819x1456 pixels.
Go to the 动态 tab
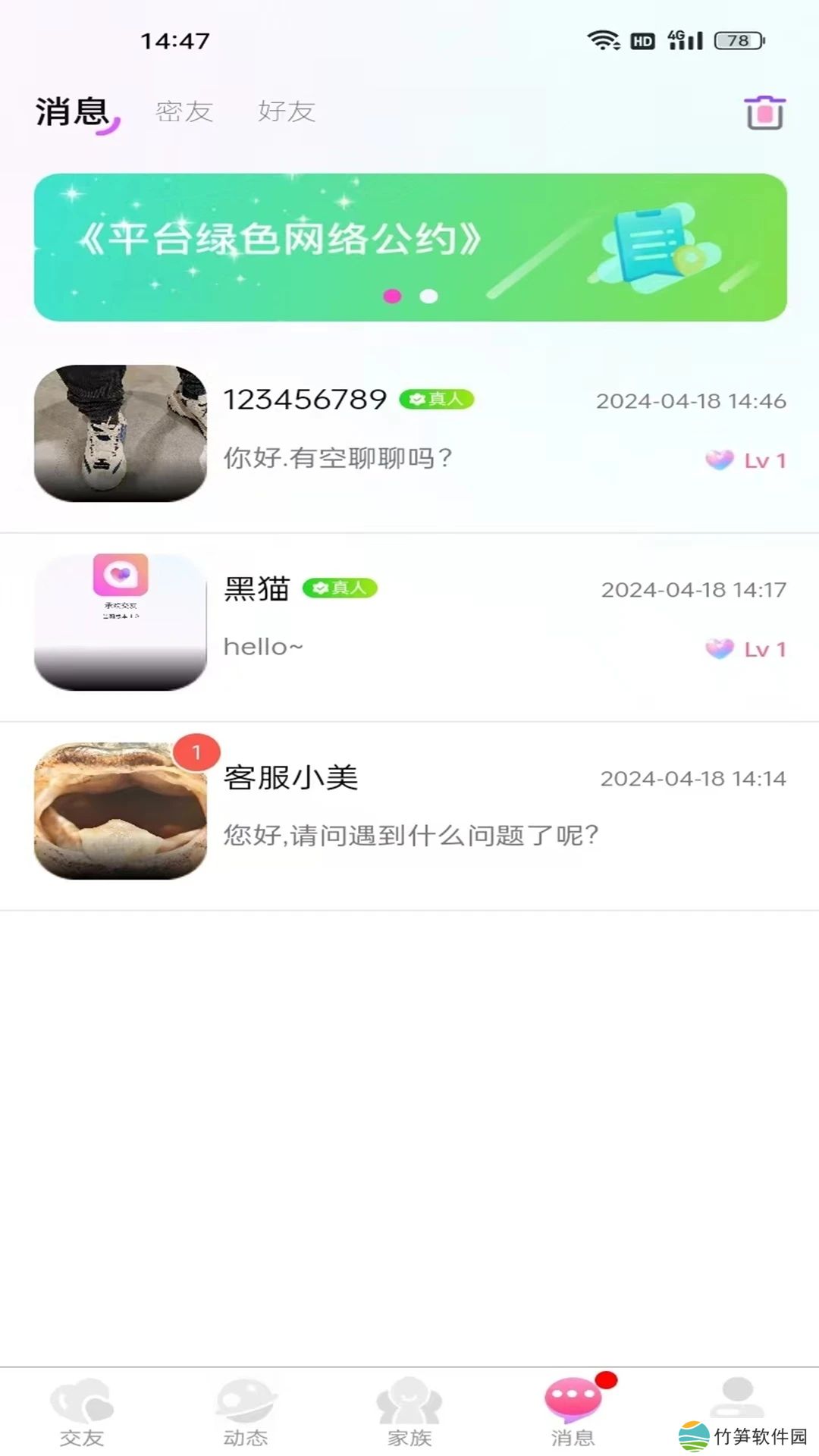pyautogui.click(x=246, y=1412)
